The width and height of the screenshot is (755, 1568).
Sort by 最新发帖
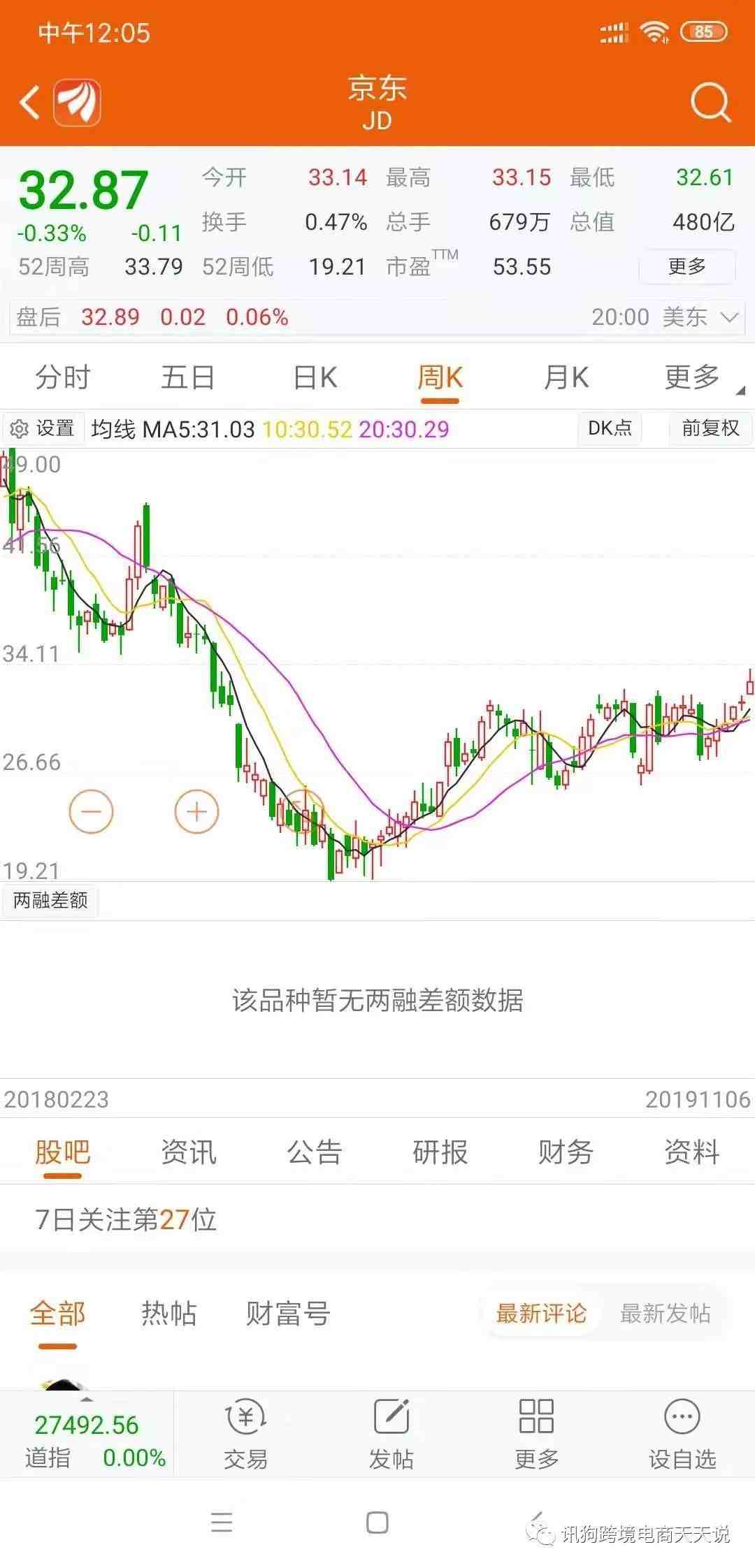(x=665, y=1314)
